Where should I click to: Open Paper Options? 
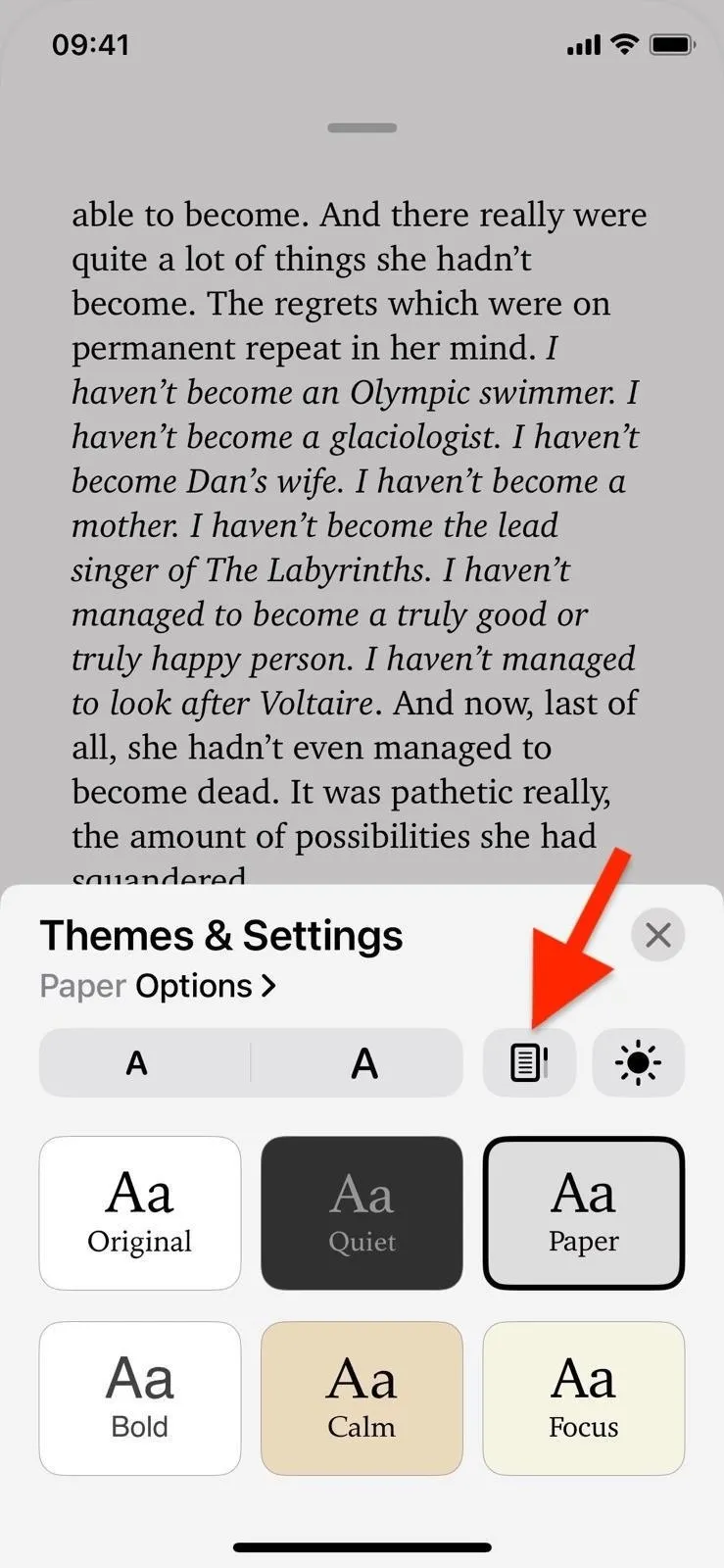tap(158, 986)
